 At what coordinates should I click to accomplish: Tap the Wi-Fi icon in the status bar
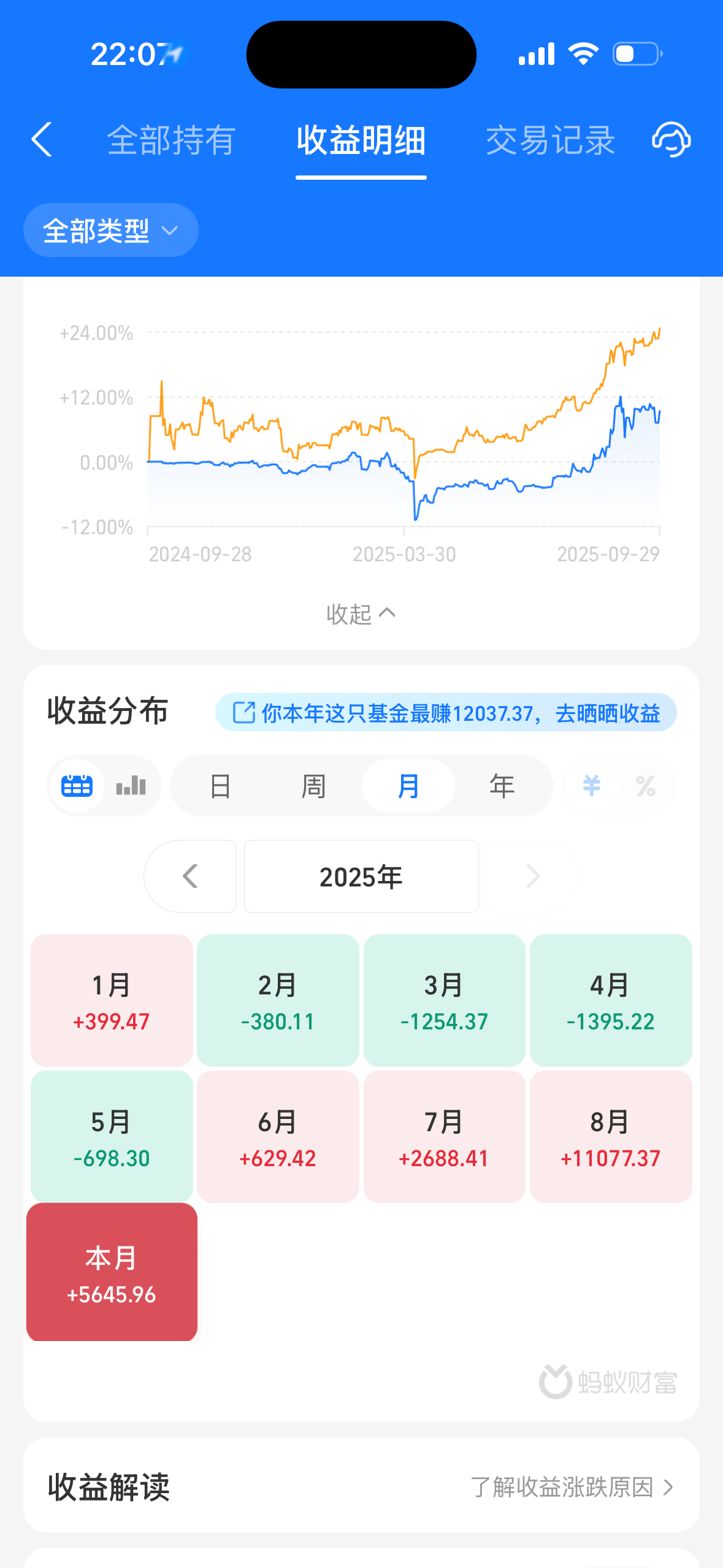(584, 54)
